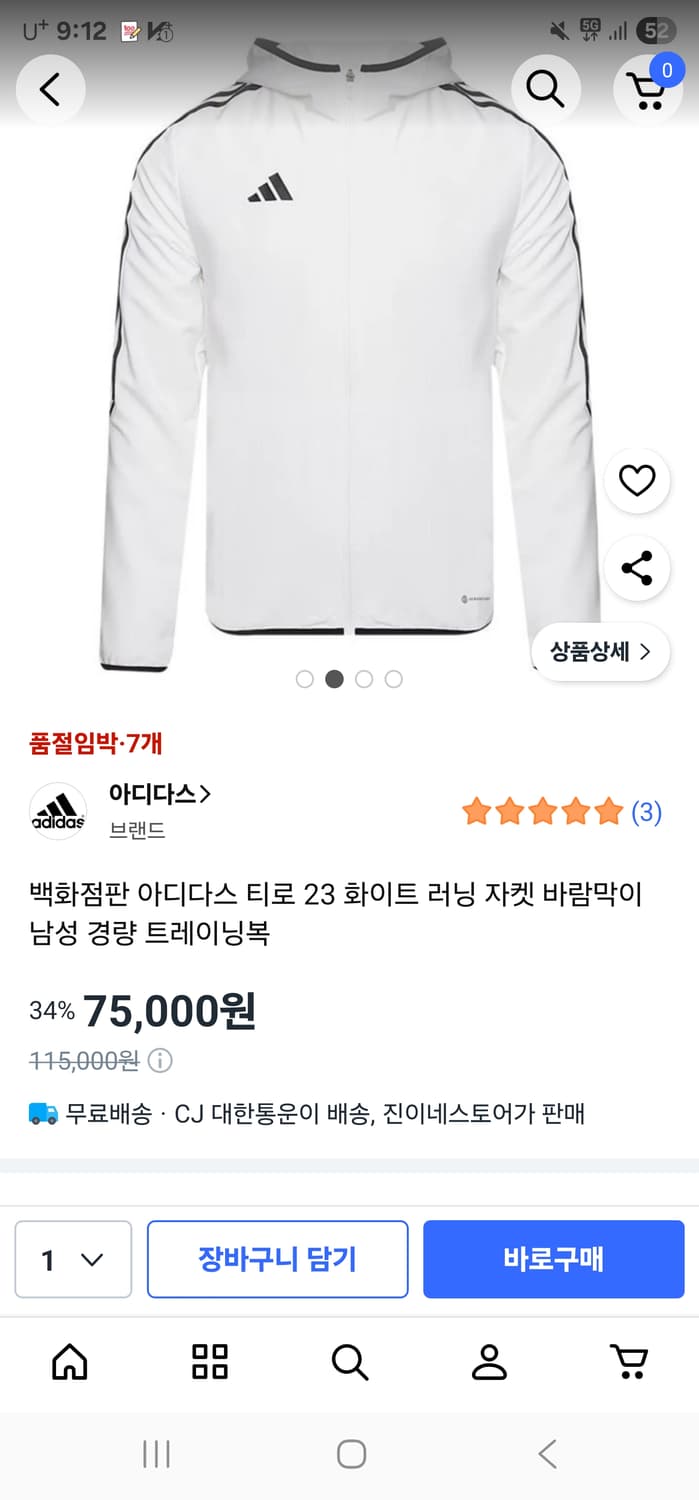Screen dimensions: 699x1500
Task: Tap the system home button
Action: point(351,1454)
